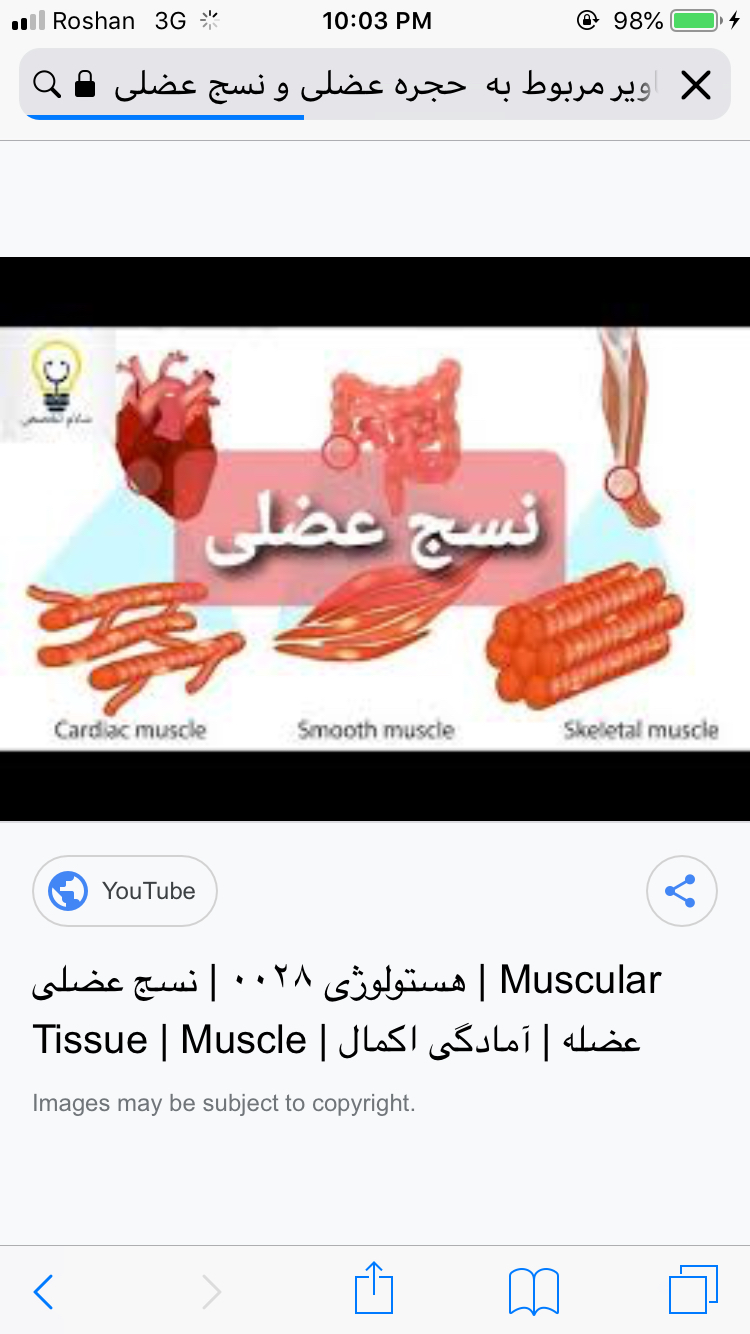Open Safari's share sheet
The width and height of the screenshot is (750, 1334).
[374, 1288]
